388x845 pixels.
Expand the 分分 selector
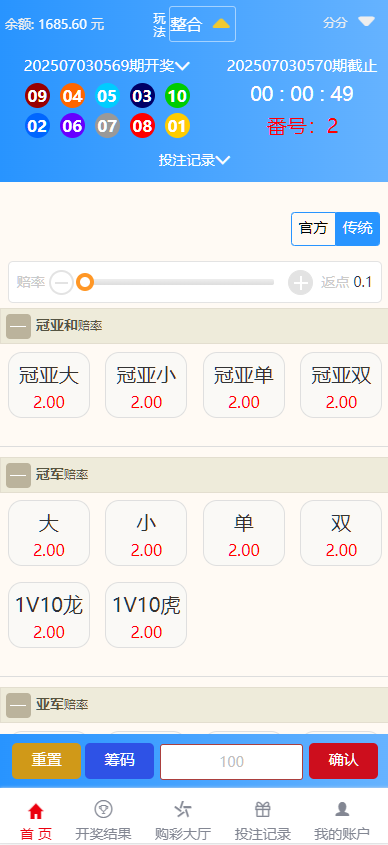tap(349, 23)
